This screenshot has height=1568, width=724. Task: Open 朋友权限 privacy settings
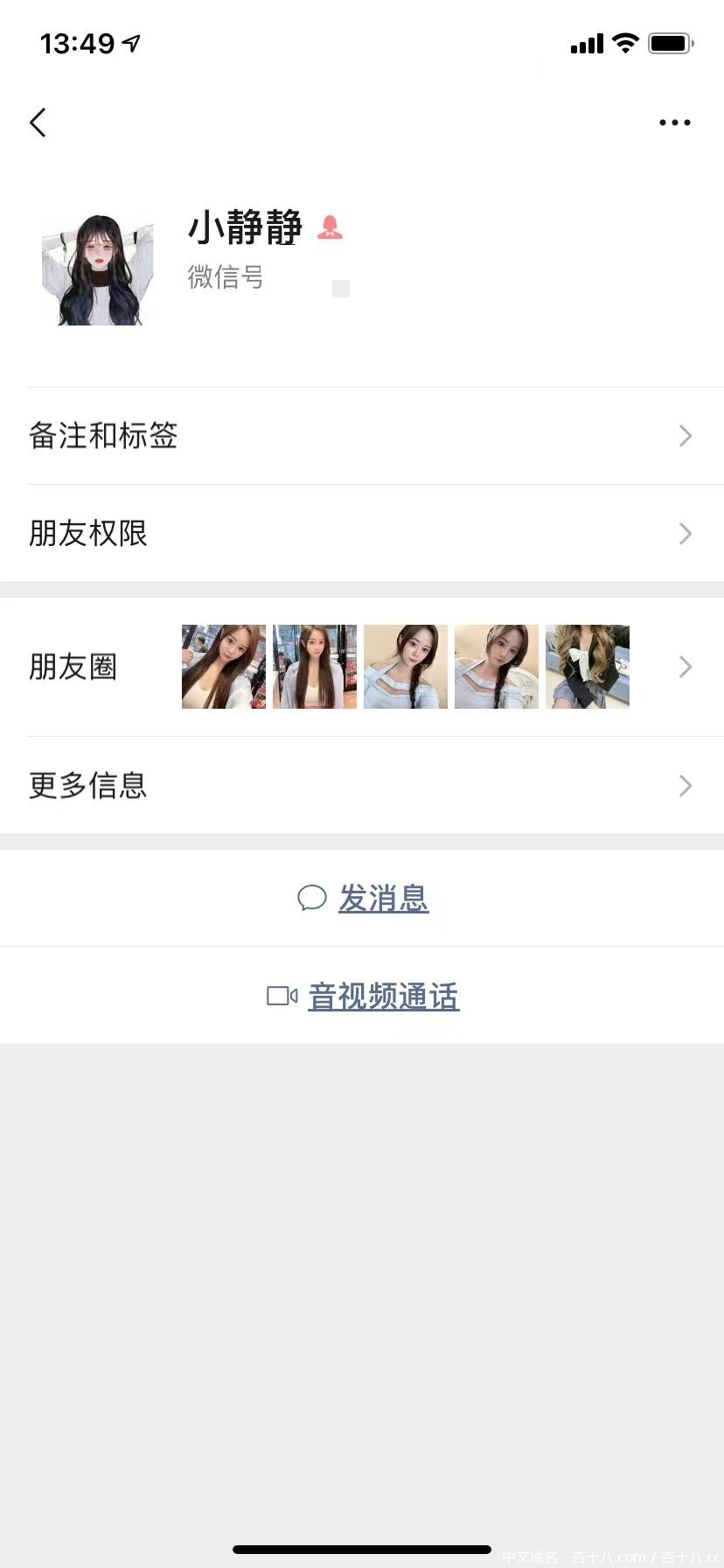click(362, 534)
